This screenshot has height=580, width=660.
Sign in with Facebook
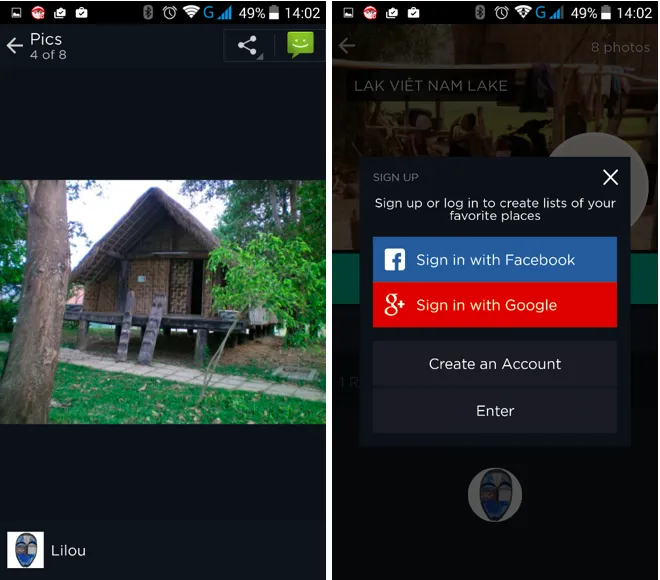[494, 260]
